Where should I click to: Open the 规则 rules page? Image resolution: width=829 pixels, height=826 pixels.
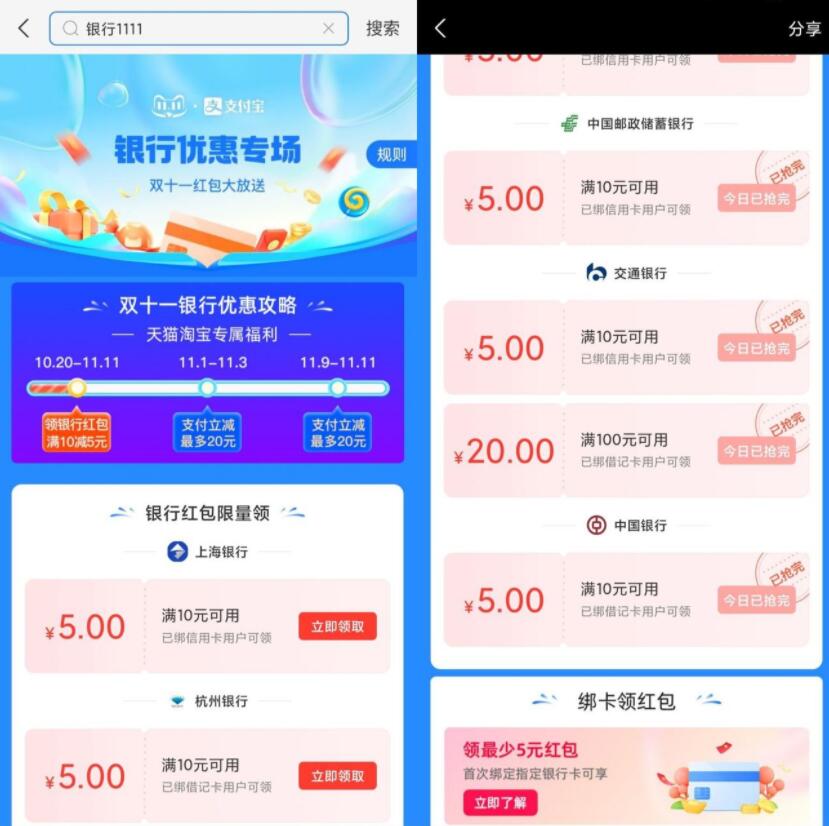[x=391, y=154]
